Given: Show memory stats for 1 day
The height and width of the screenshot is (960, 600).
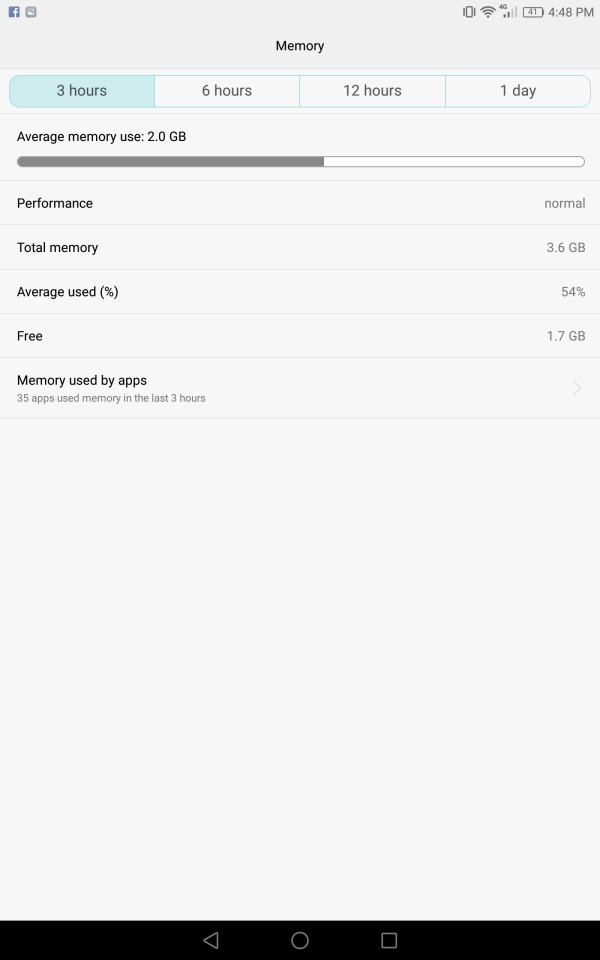Looking at the screenshot, I should (x=518, y=91).
